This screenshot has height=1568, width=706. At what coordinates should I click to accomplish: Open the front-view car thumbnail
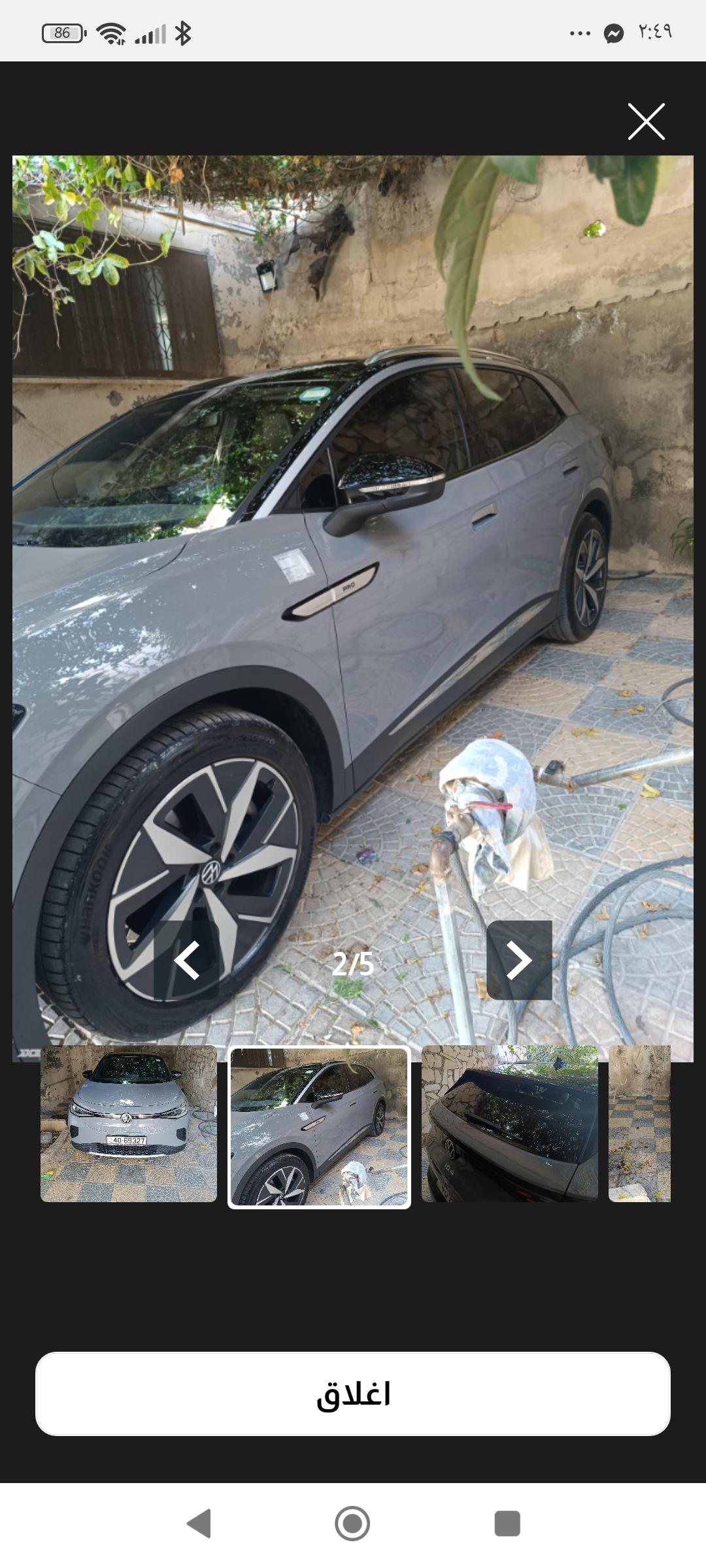[129, 1124]
